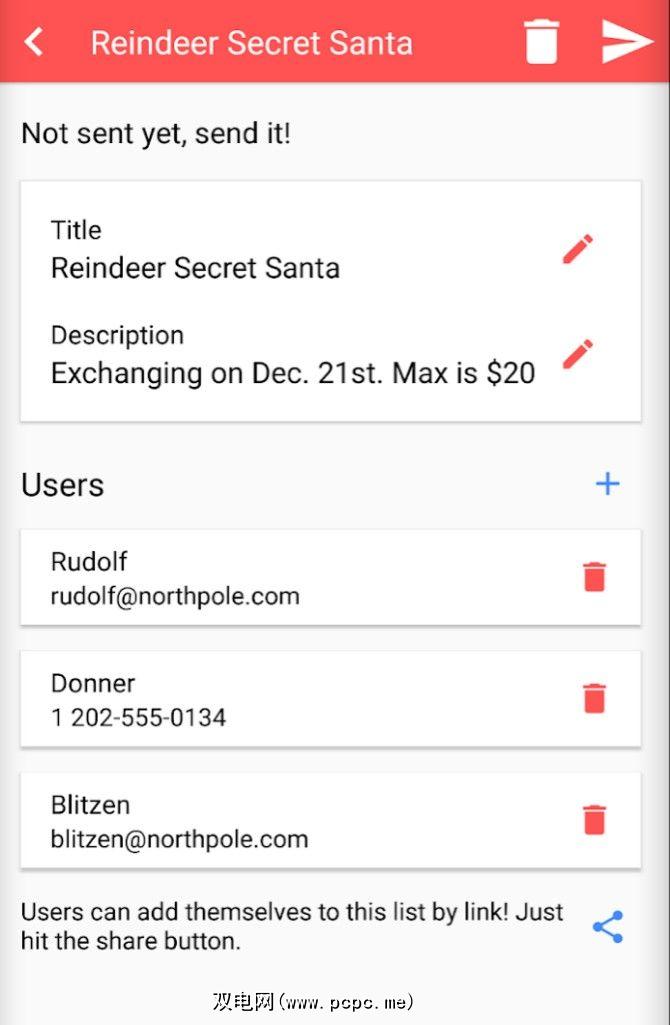
Task: Remove Blitzen from the users list
Action: pyautogui.click(x=594, y=820)
